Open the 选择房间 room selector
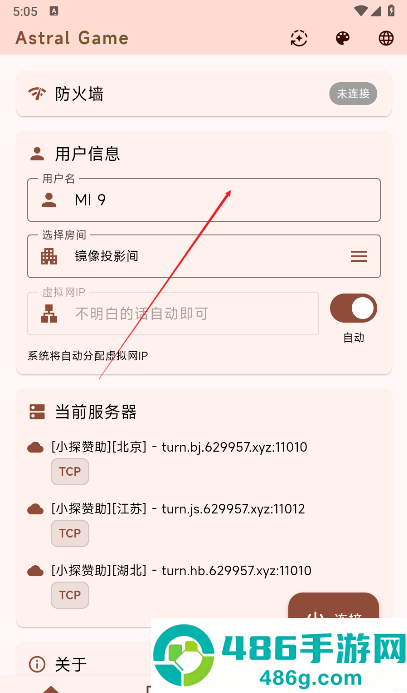The width and height of the screenshot is (407, 693). [x=204, y=256]
